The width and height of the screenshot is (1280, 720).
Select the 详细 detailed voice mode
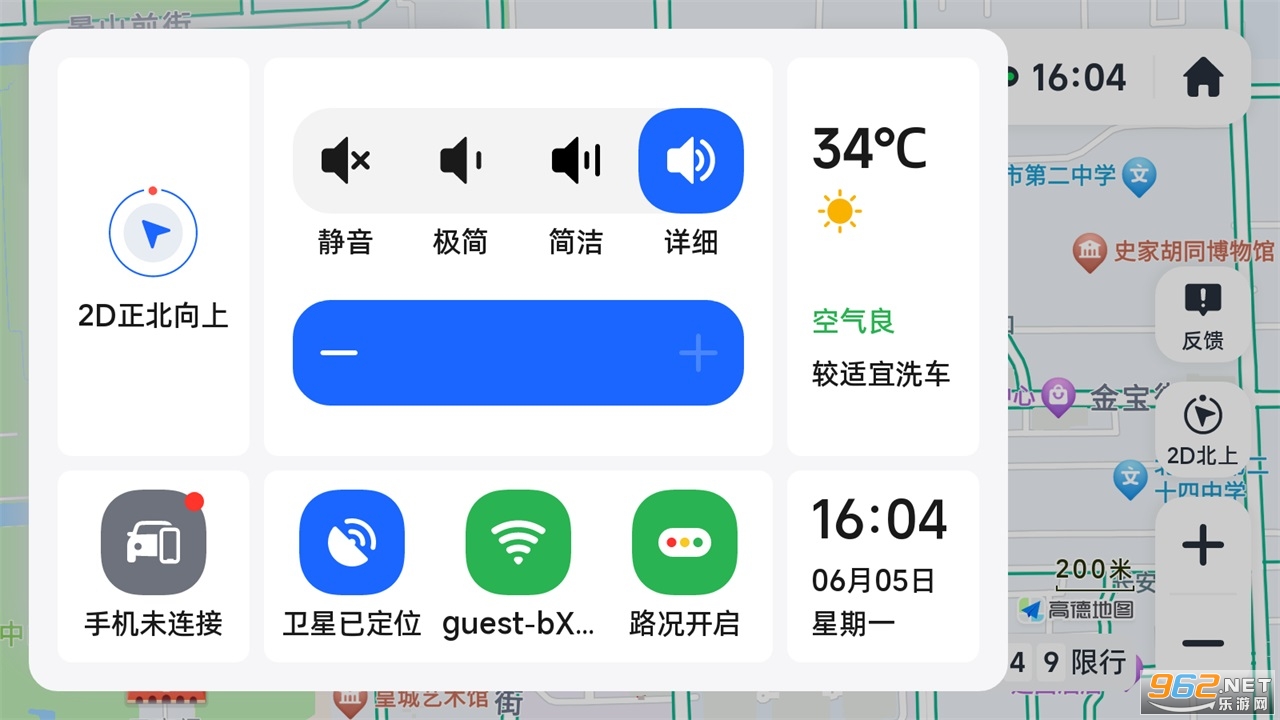[691, 161]
